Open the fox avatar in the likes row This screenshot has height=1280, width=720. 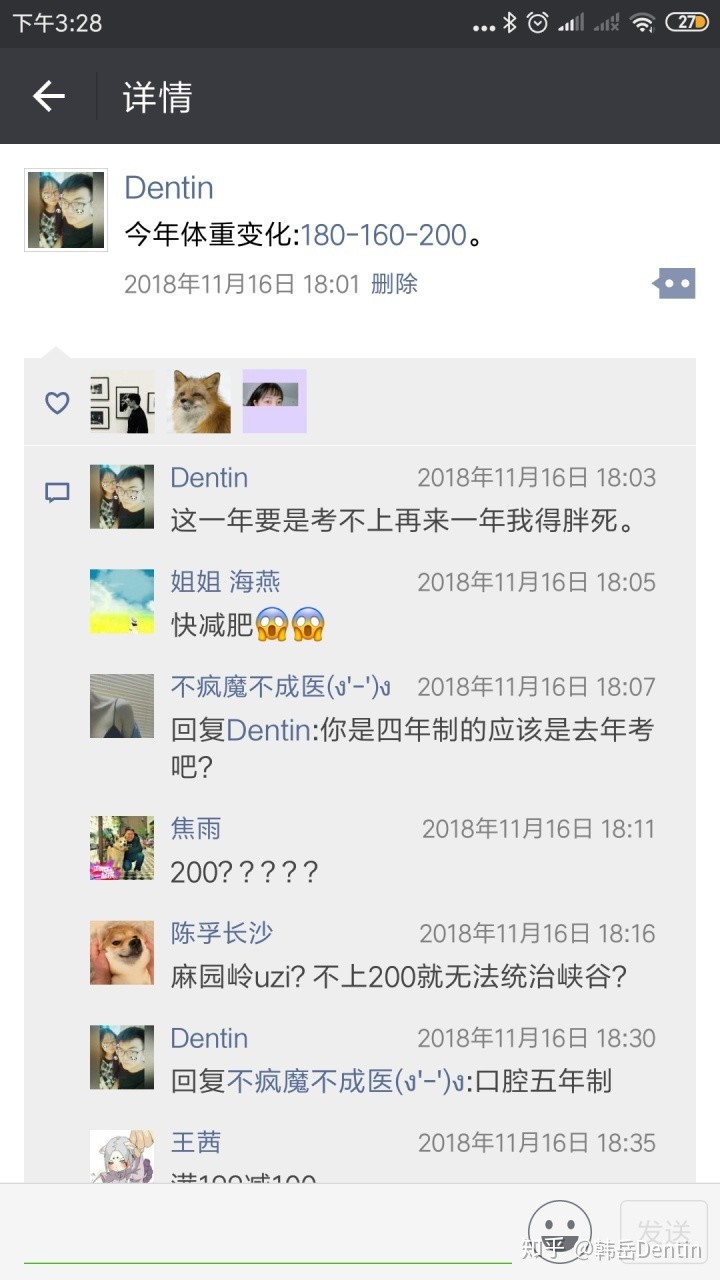198,402
